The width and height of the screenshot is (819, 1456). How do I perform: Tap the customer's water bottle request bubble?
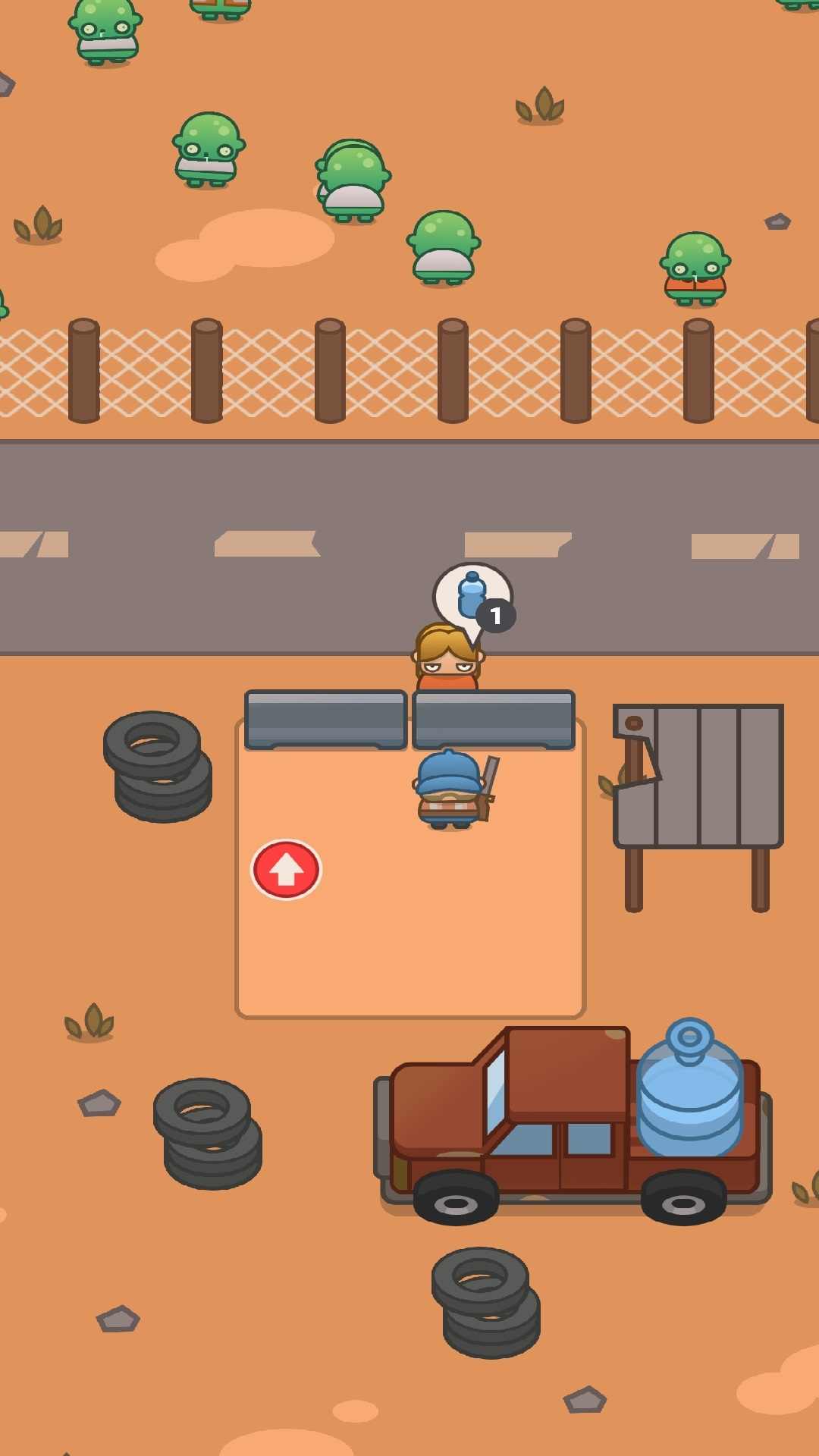(473, 598)
